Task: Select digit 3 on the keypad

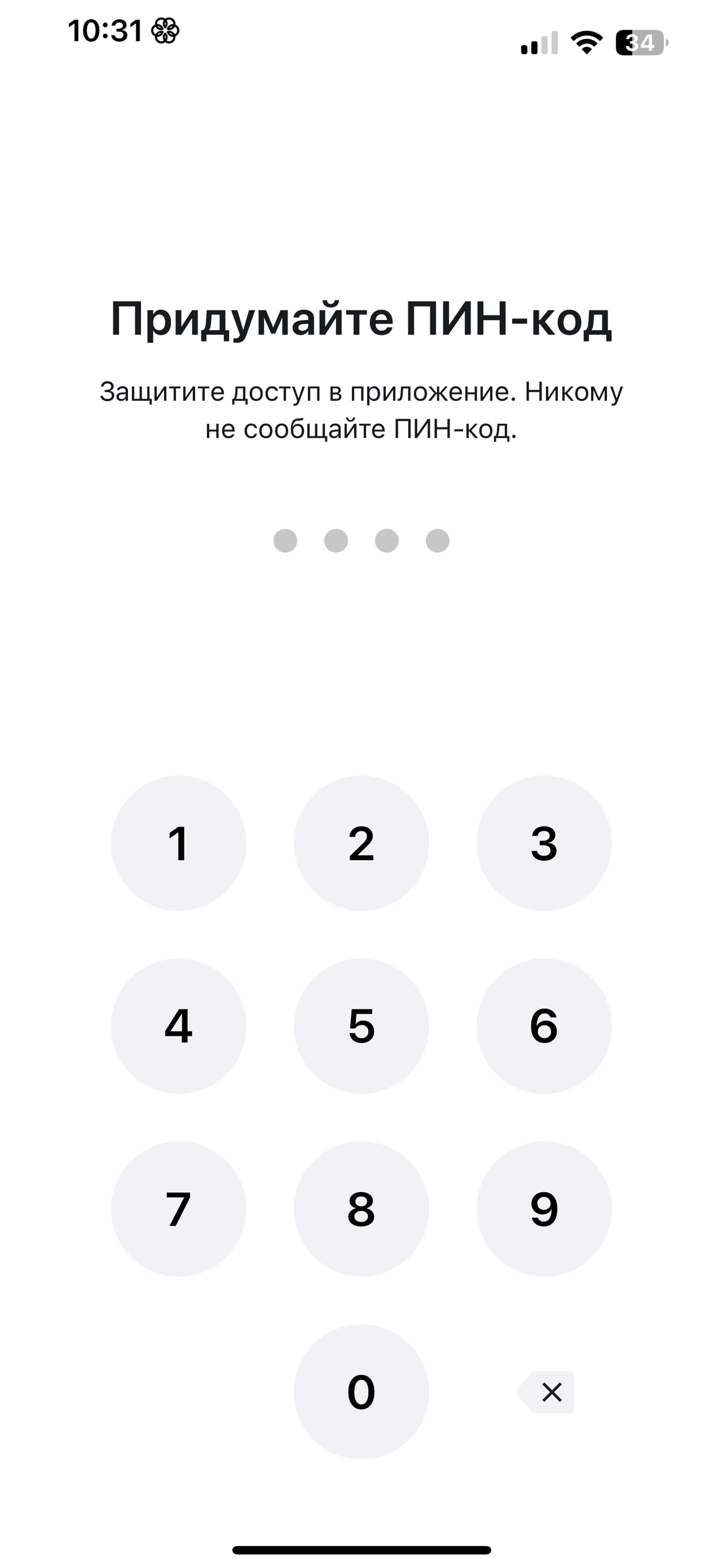Action: pyautogui.click(x=543, y=843)
